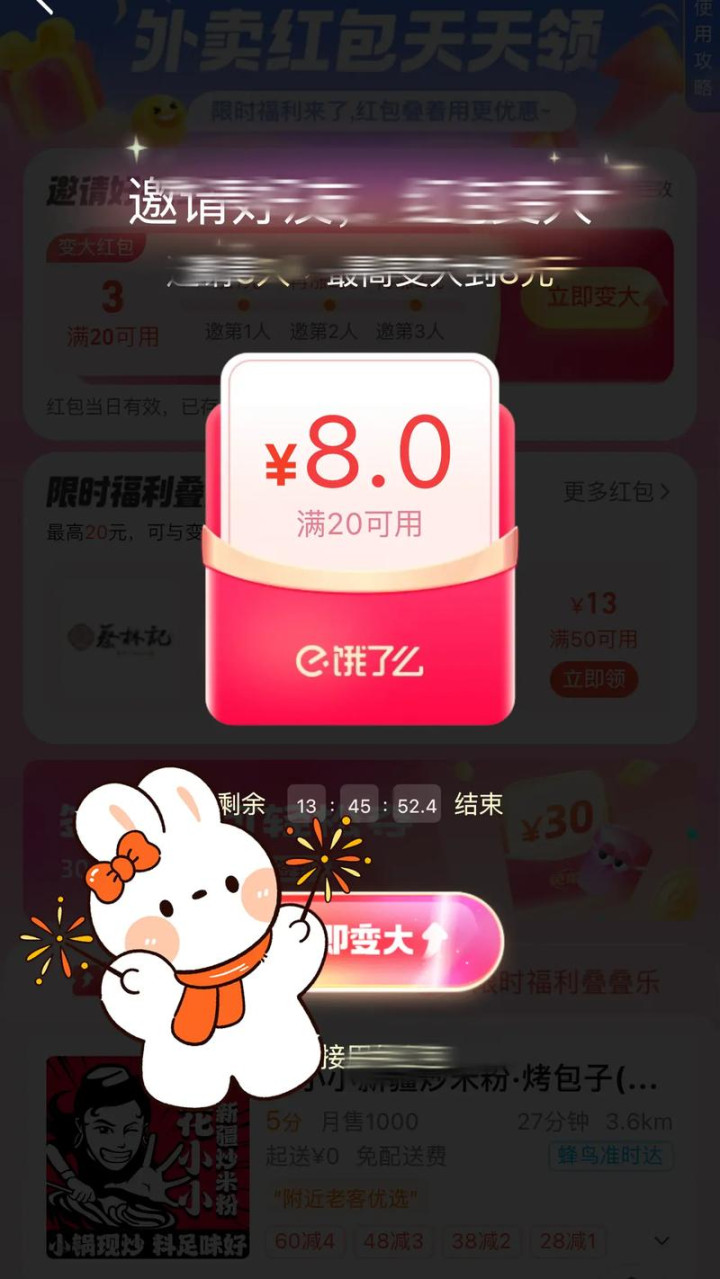Open 更多红包 list
Image resolution: width=720 pixels, height=1279 pixels.
(x=617, y=491)
